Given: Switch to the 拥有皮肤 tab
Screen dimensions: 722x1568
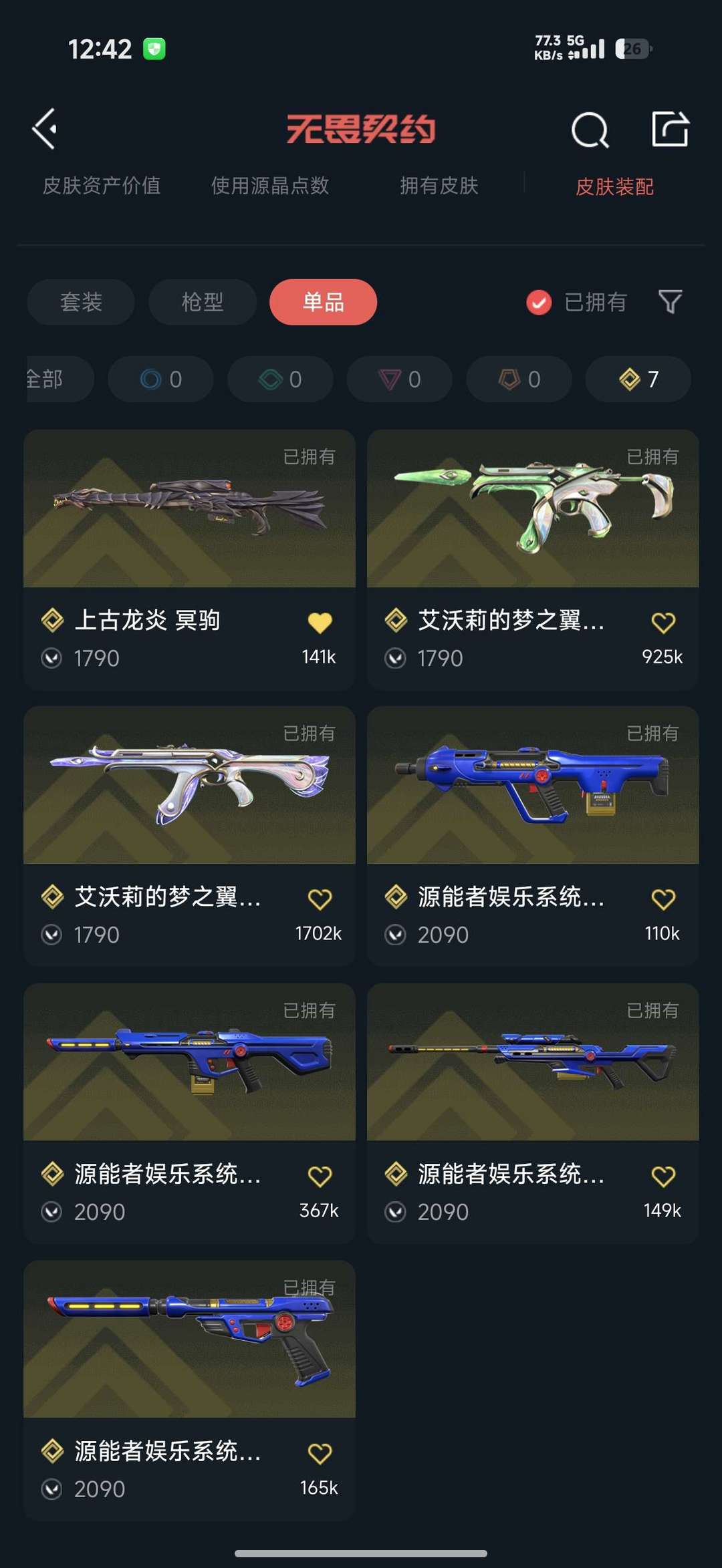Looking at the screenshot, I should pyautogui.click(x=439, y=186).
